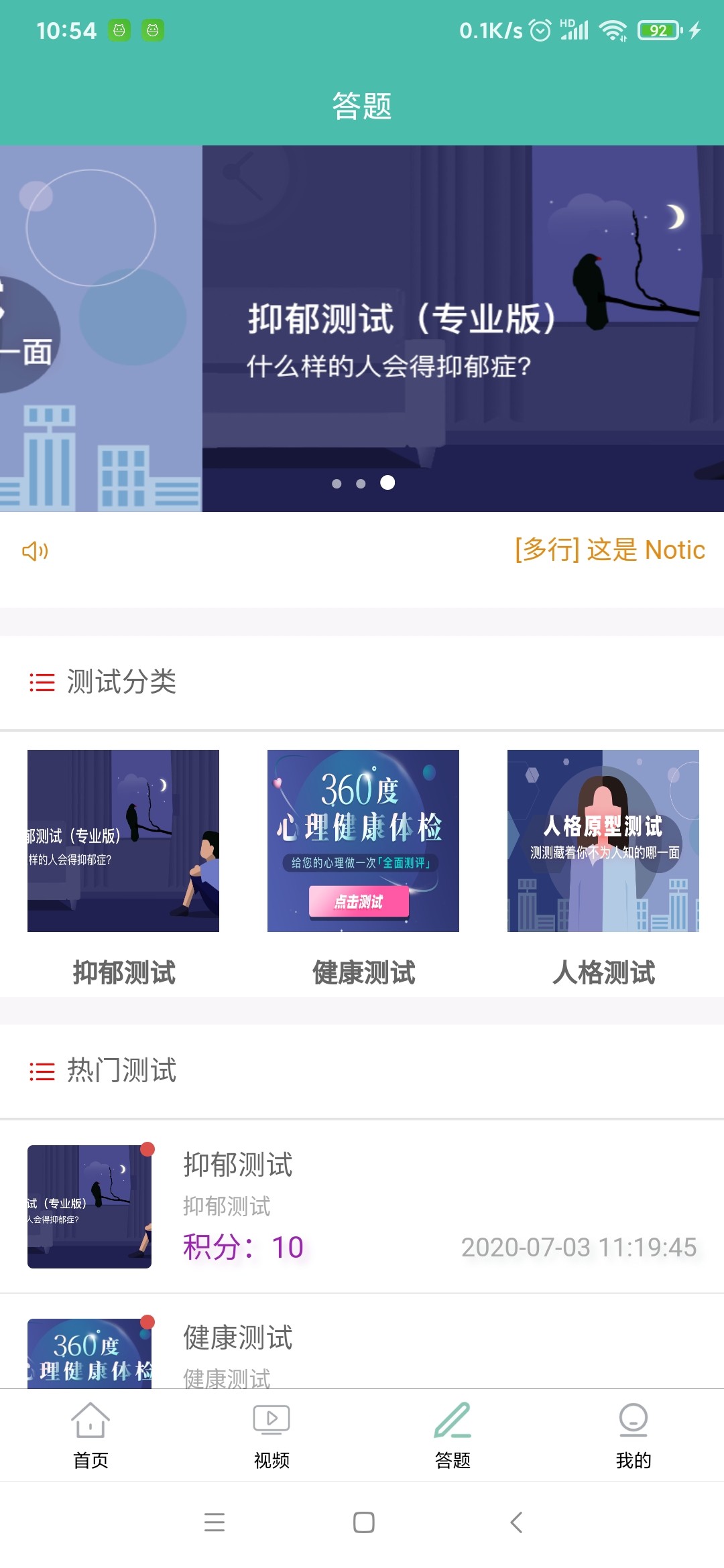The image size is (724, 1568).
Task: Tap the system home button
Action: (x=363, y=1522)
